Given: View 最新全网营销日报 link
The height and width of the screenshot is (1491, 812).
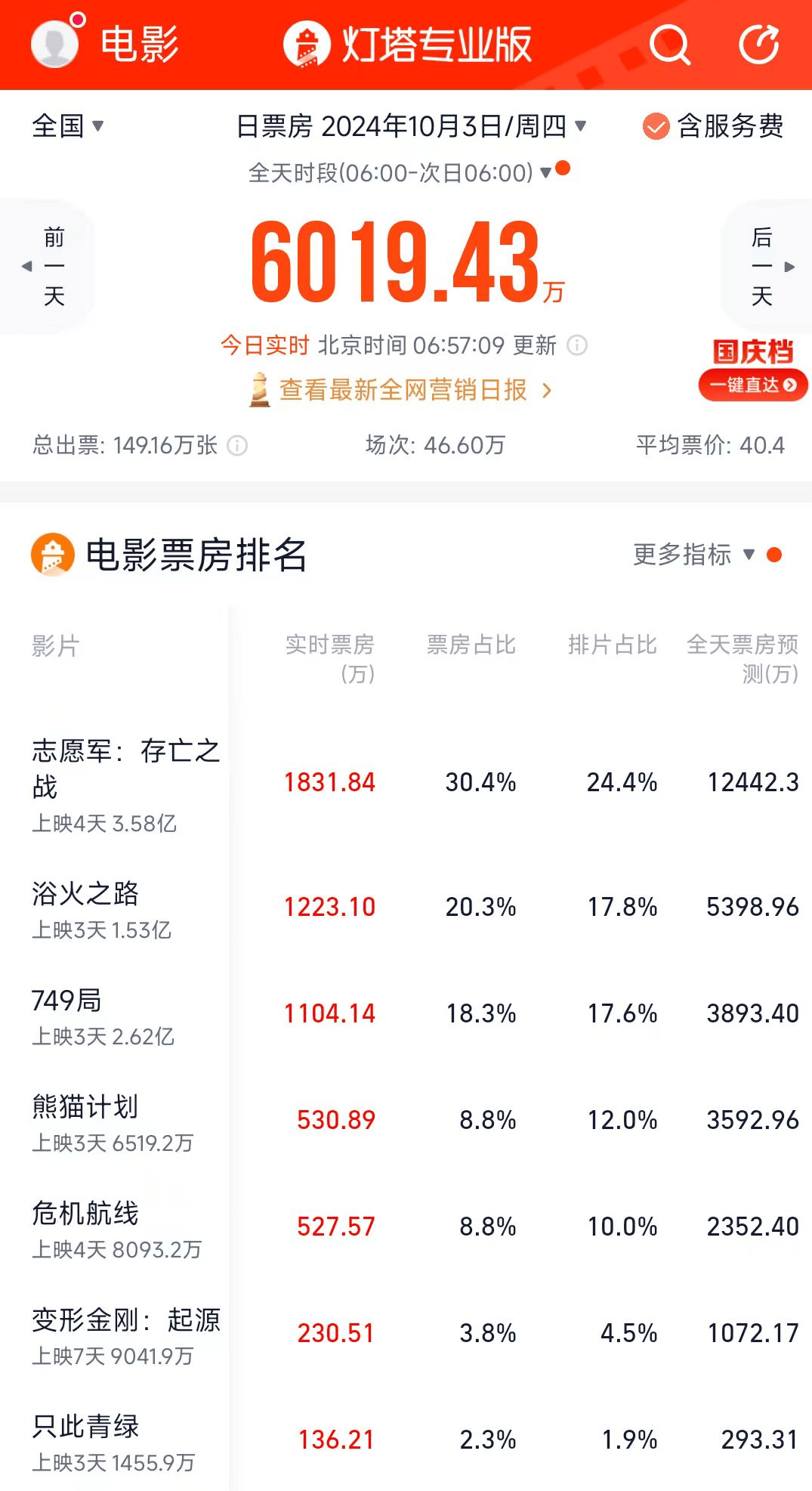Looking at the screenshot, I should (403, 390).
